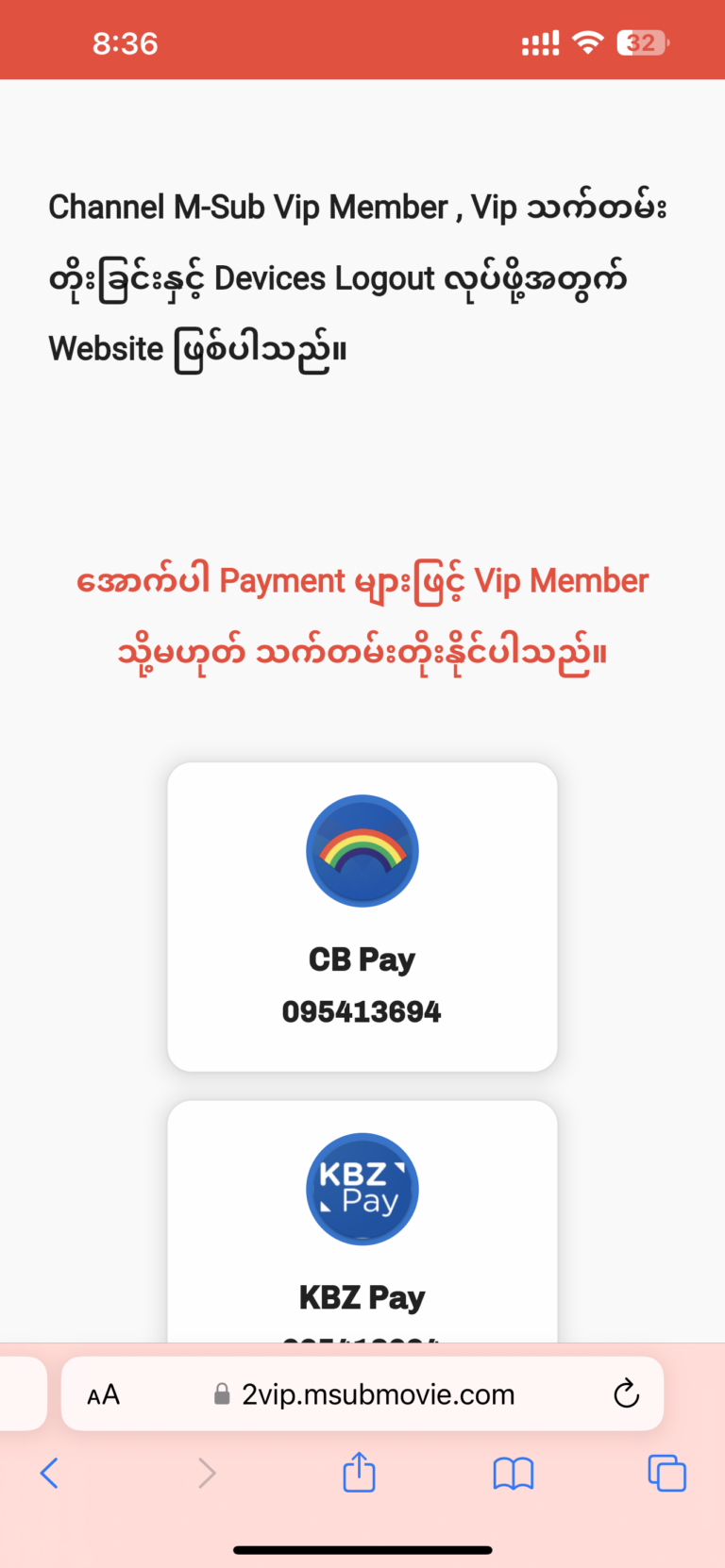Screen dimensions: 725x1568
Task: Tap the red Burmese payment instruction heading
Action: [x=362, y=613]
